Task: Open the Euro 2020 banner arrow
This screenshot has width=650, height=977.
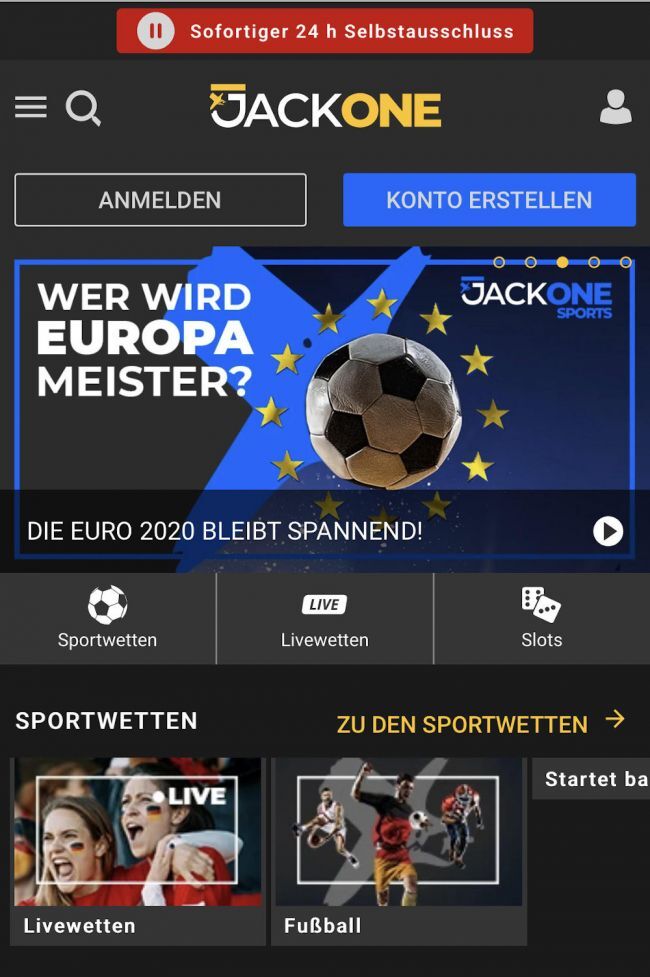Action: [x=608, y=531]
